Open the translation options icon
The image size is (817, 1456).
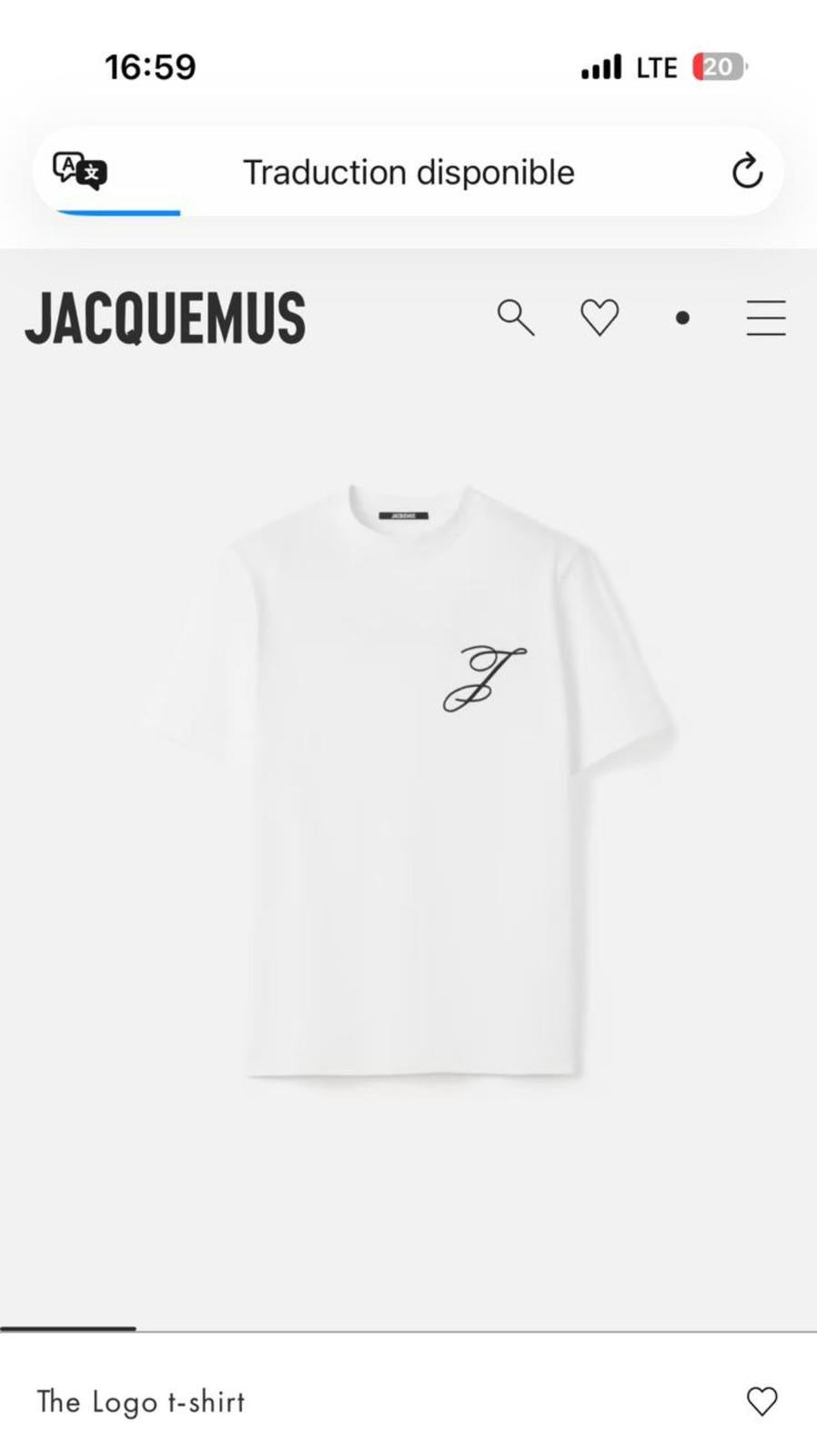[80, 170]
